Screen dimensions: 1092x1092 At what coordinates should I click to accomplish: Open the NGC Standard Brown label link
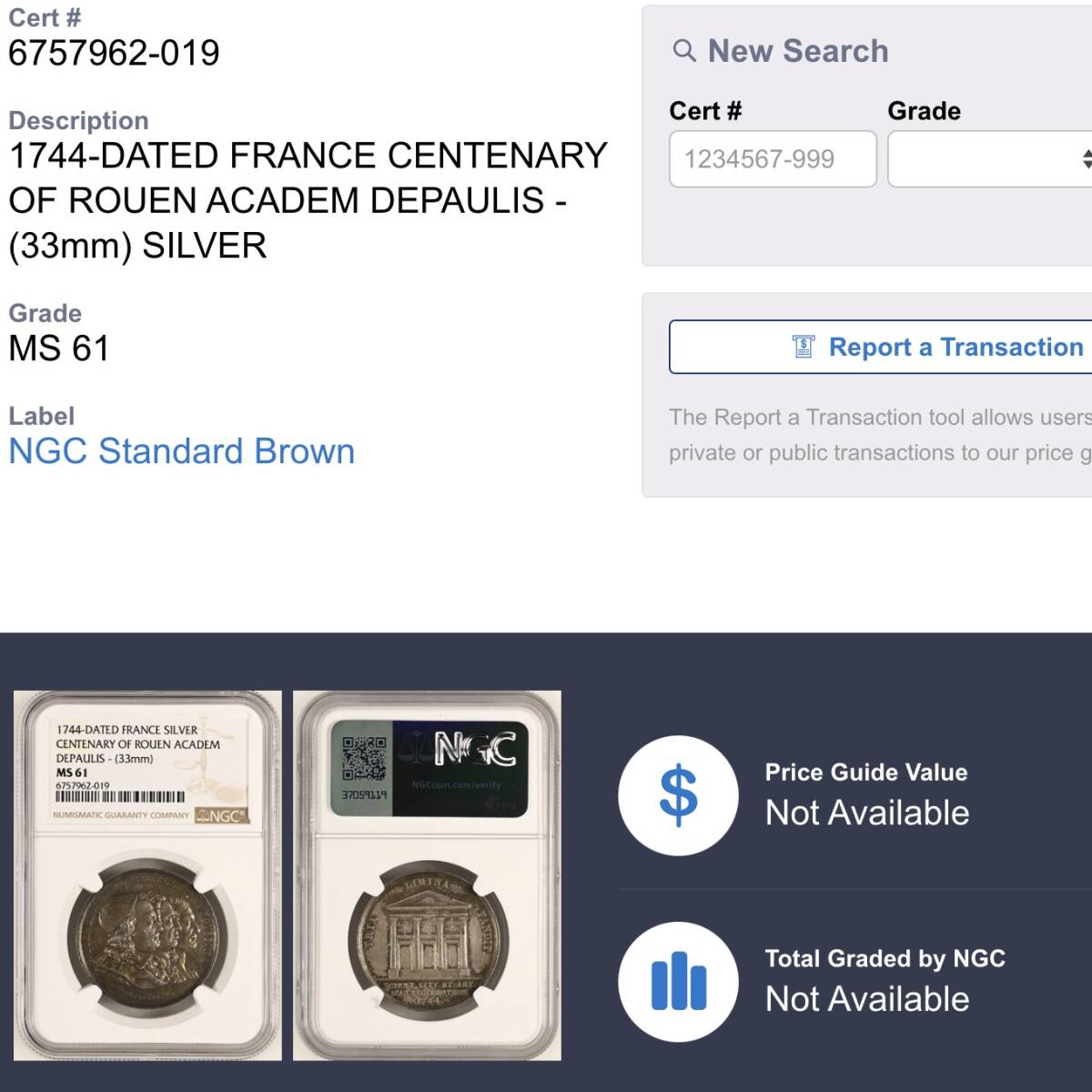(181, 451)
